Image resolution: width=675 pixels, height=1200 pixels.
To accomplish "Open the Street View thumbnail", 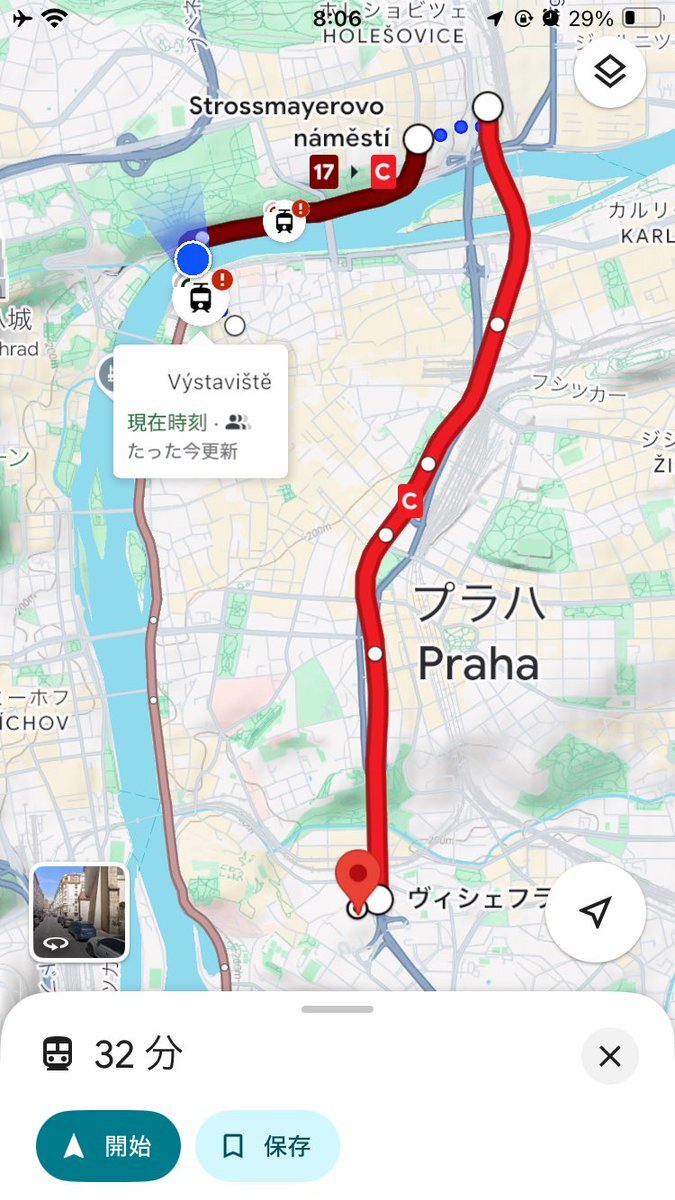I will click(80, 913).
